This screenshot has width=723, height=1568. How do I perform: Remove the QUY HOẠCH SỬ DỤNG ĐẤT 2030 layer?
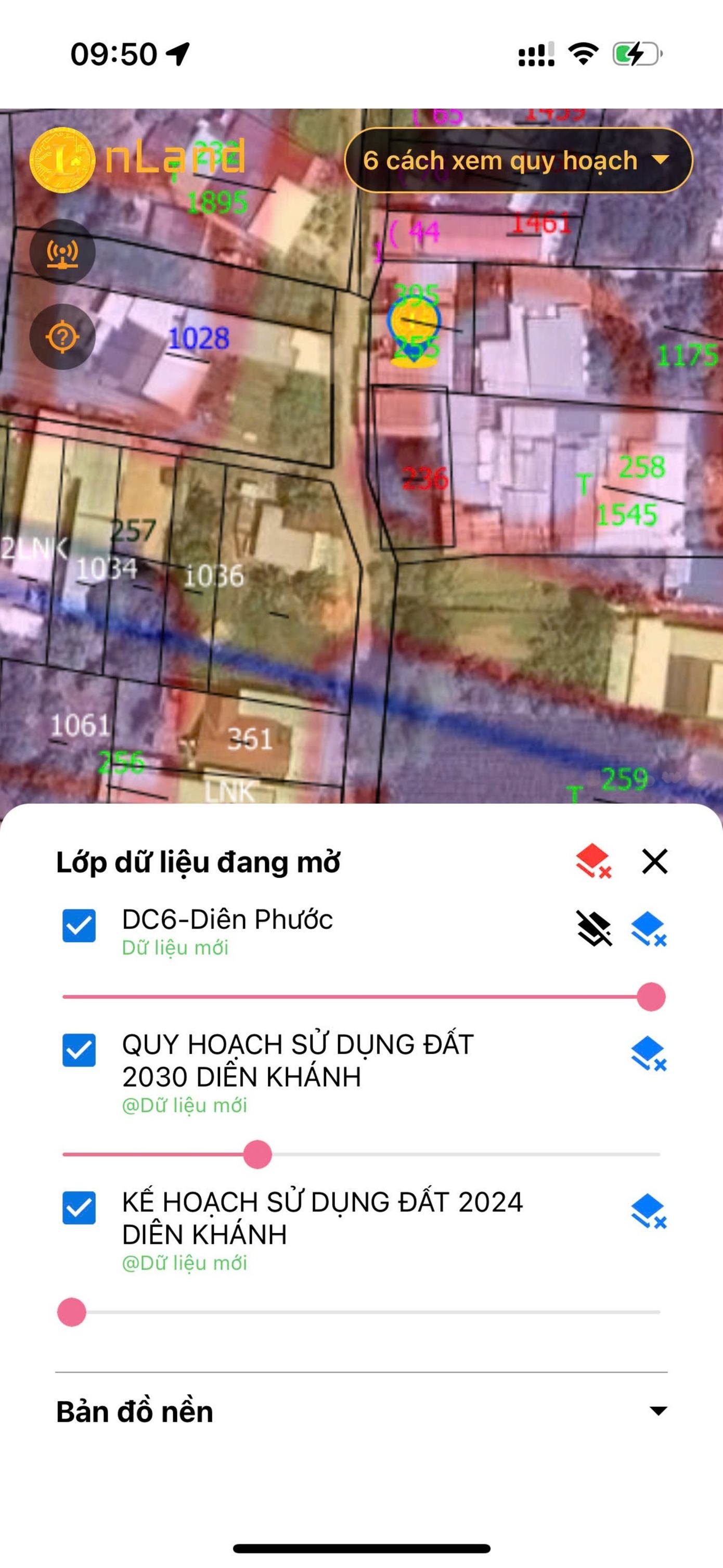(649, 1053)
